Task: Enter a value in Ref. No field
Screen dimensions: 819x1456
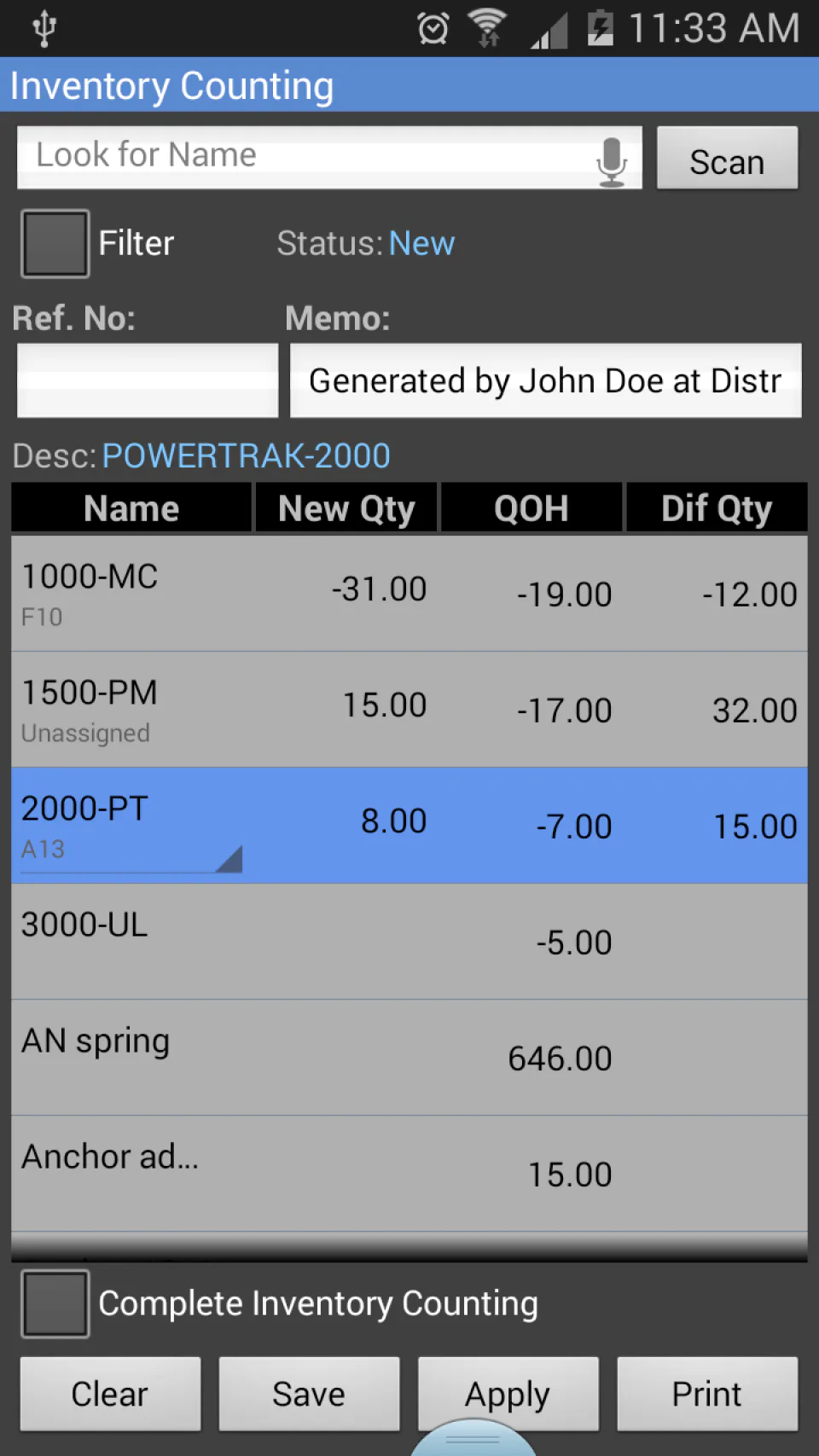Action: (x=148, y=380)
